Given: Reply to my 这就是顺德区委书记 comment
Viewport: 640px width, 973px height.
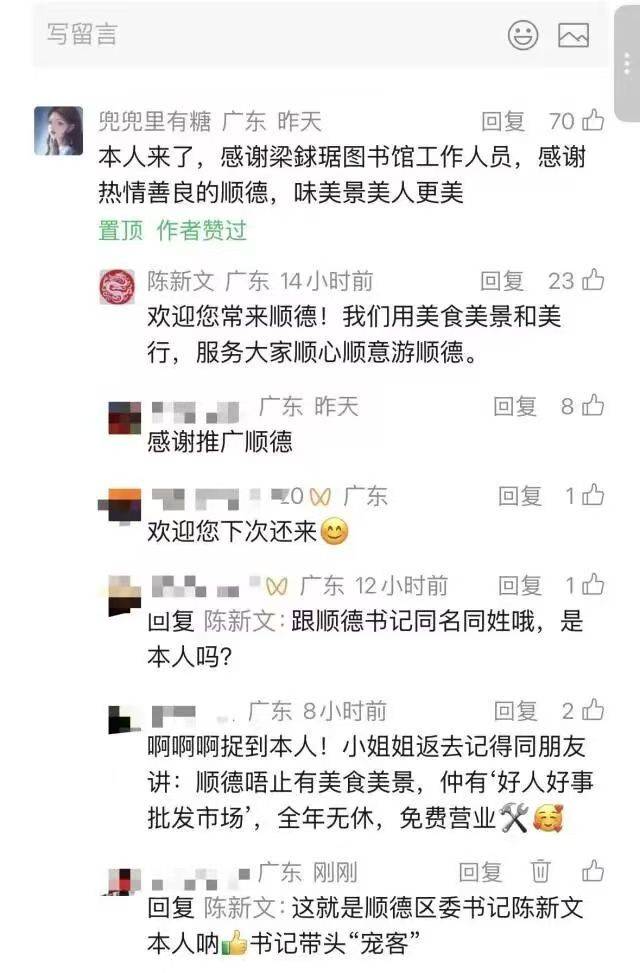Looking at the screenshot, I should click(x=480, y=872).
